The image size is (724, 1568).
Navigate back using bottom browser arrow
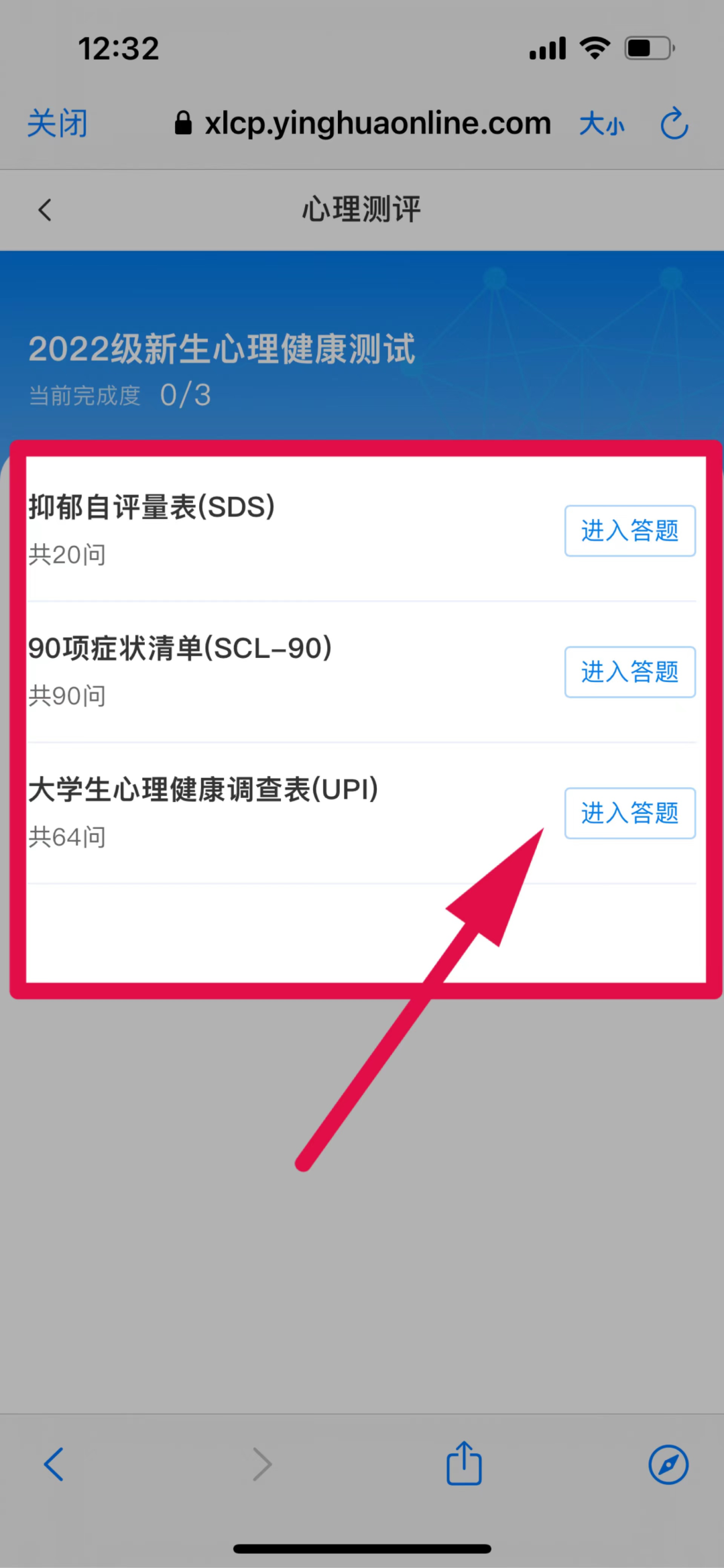coord(54,1464)
